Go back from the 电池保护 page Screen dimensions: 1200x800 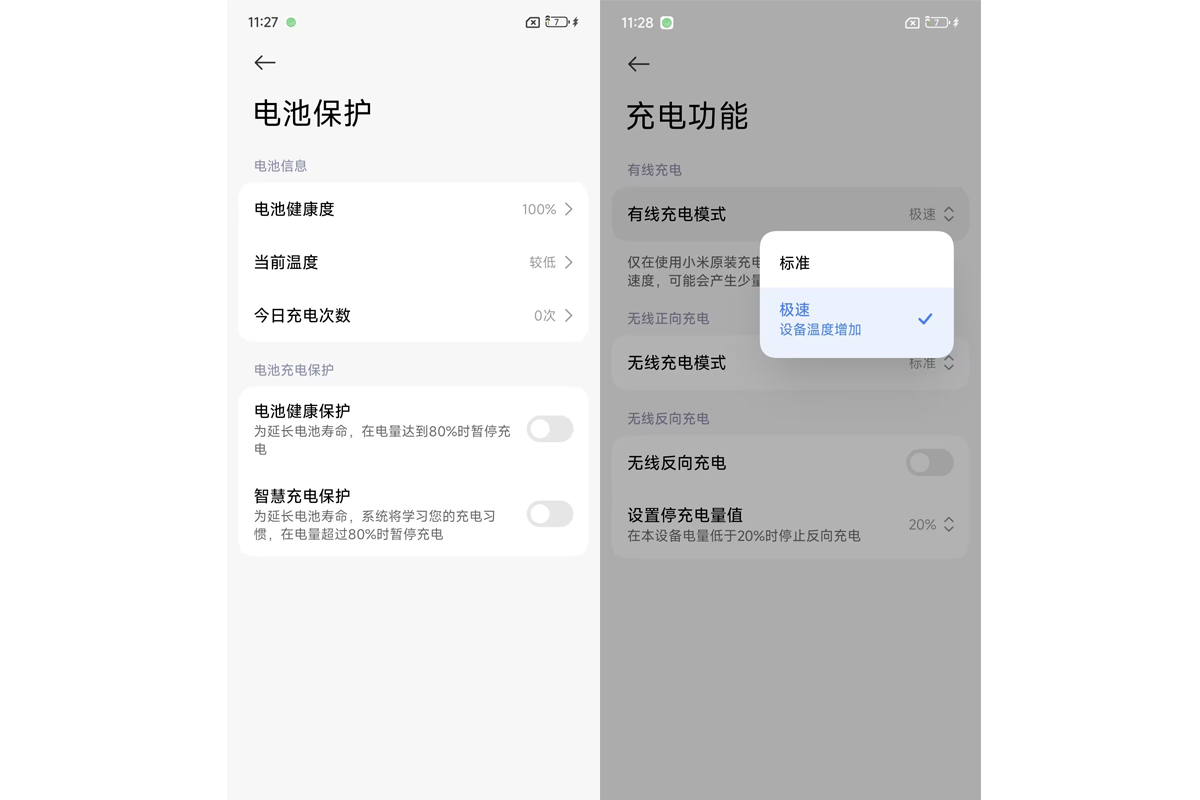tap(265, 63)
